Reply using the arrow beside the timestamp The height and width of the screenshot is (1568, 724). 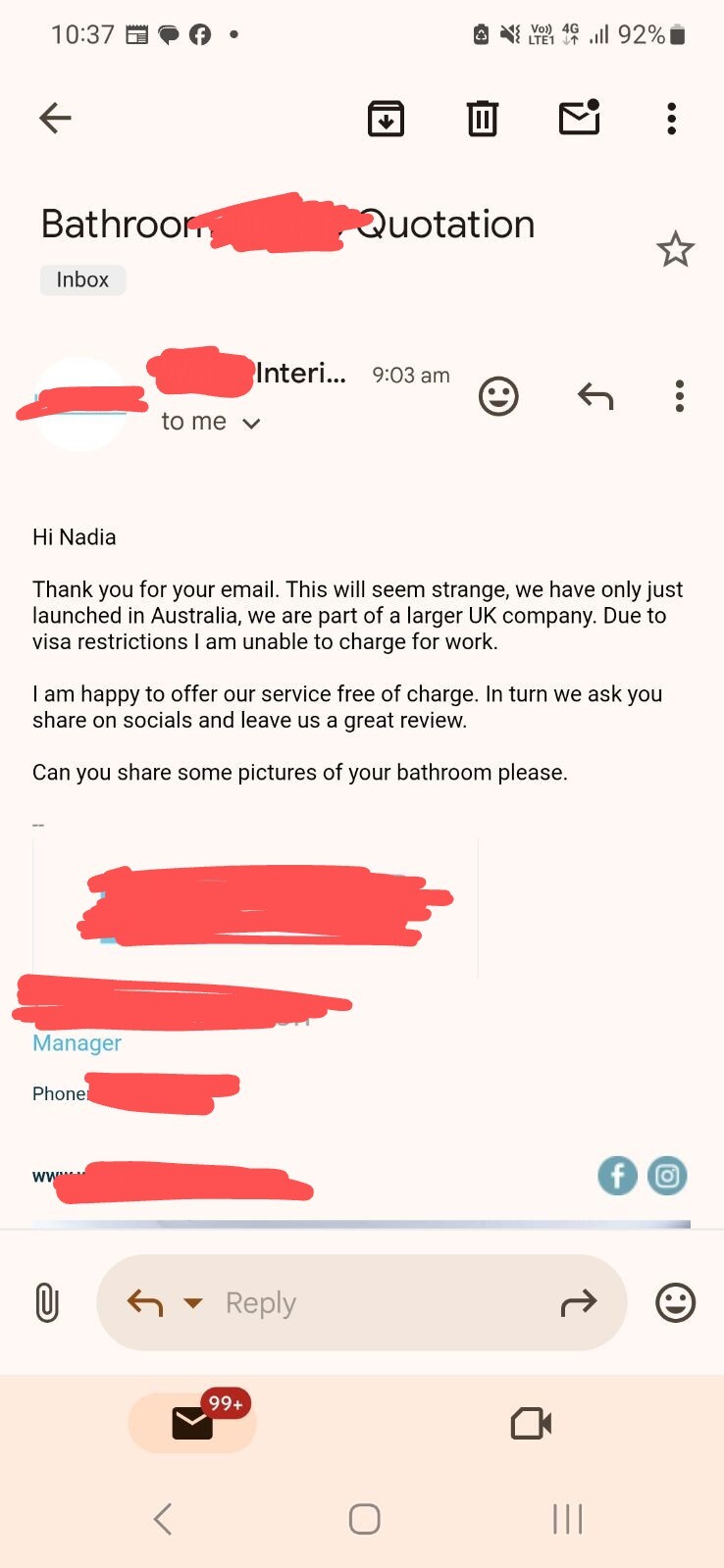[595, 396]
